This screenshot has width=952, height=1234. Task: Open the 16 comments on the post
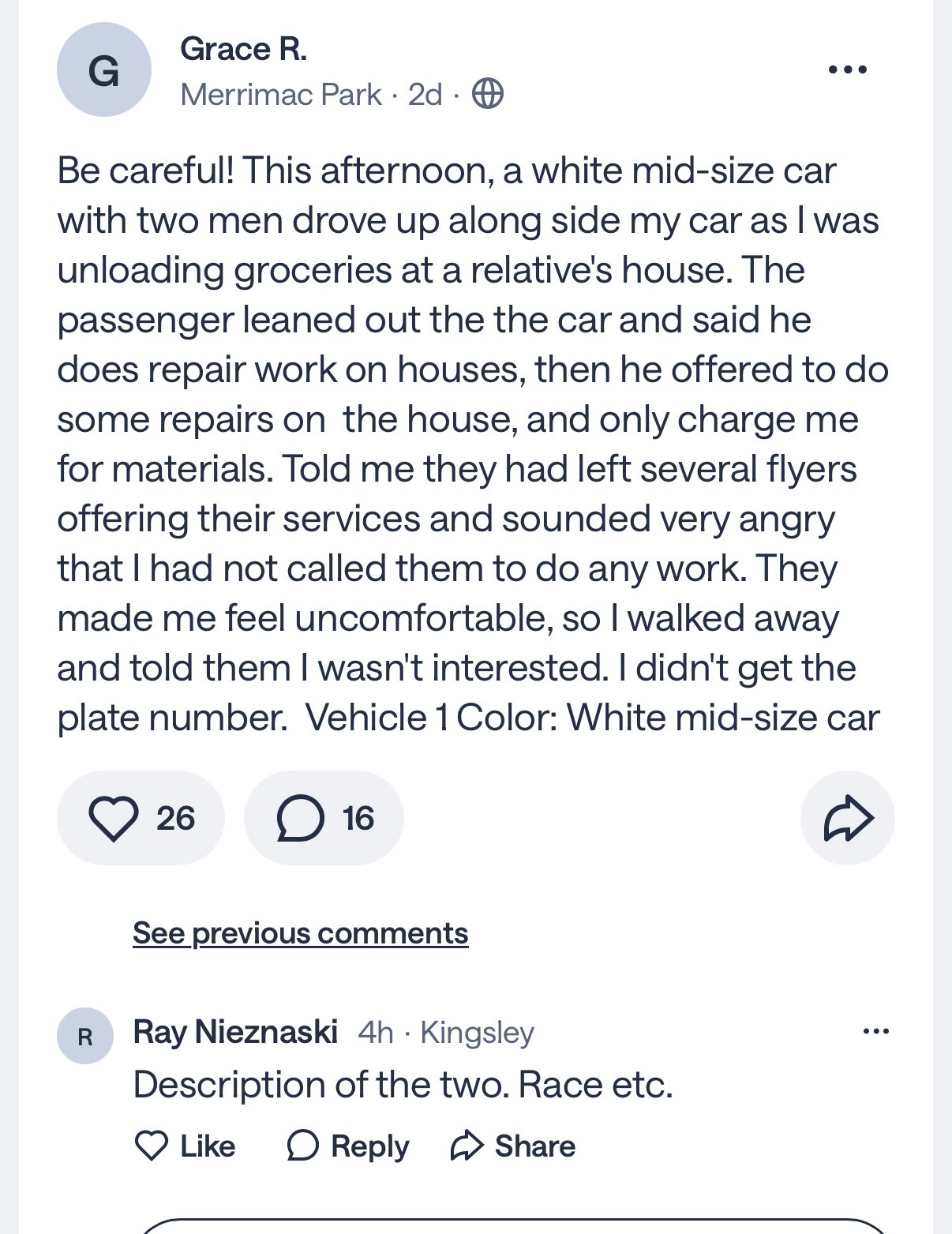324,818
